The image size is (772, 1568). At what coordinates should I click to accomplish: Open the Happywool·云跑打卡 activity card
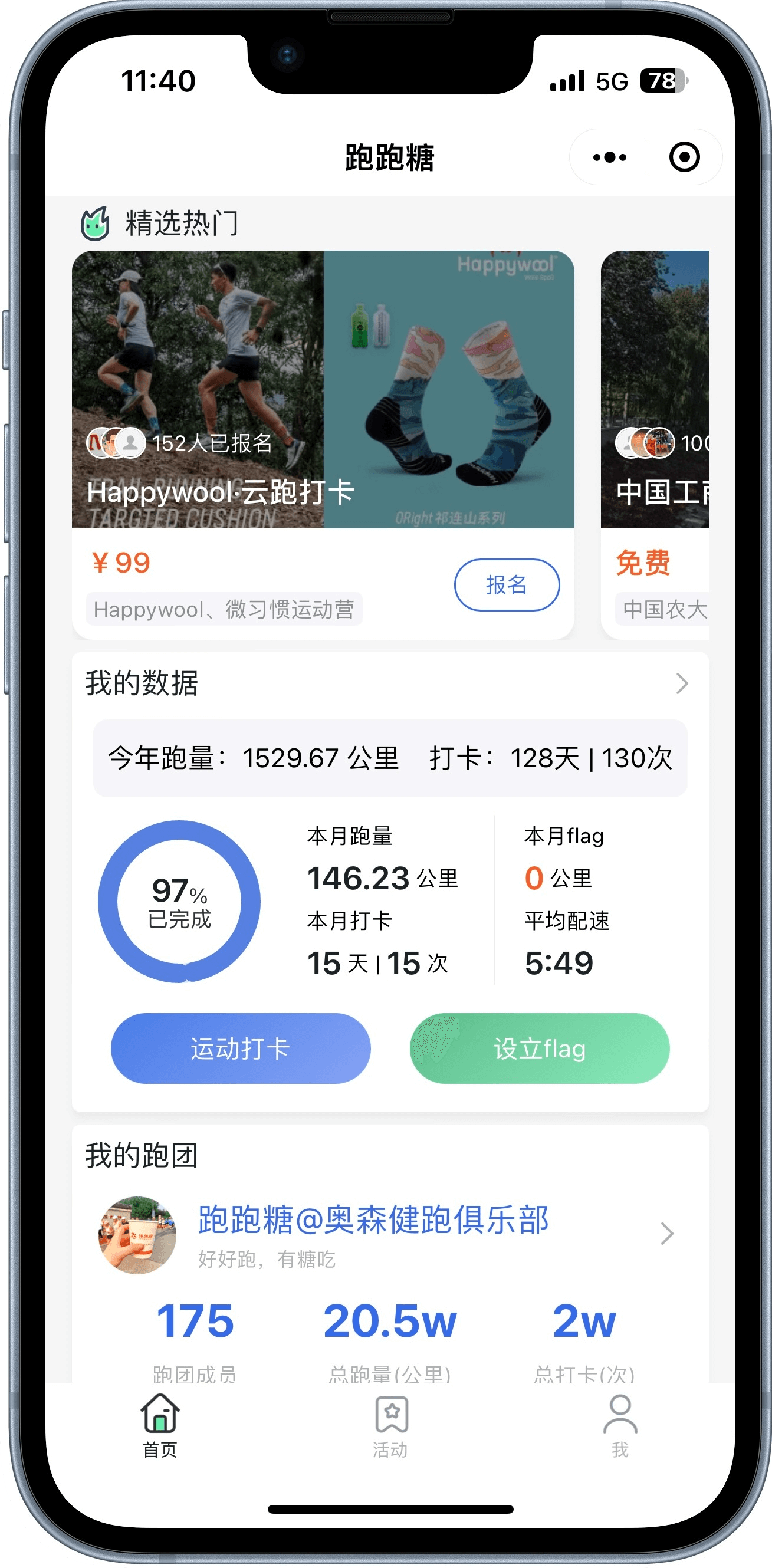pos(323,390)
